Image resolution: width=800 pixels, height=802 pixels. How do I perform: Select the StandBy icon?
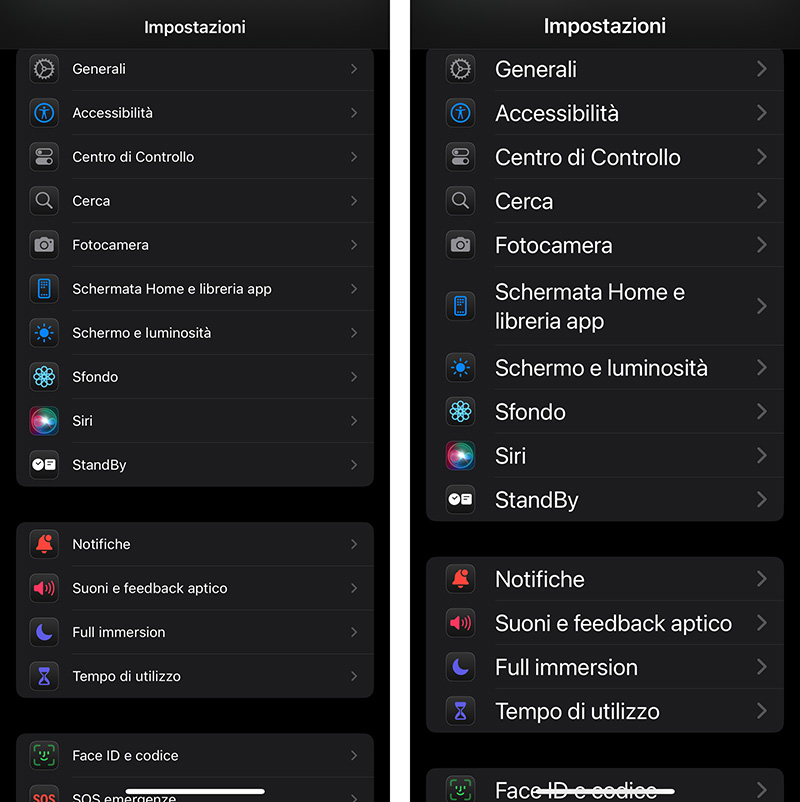(44, 465)
